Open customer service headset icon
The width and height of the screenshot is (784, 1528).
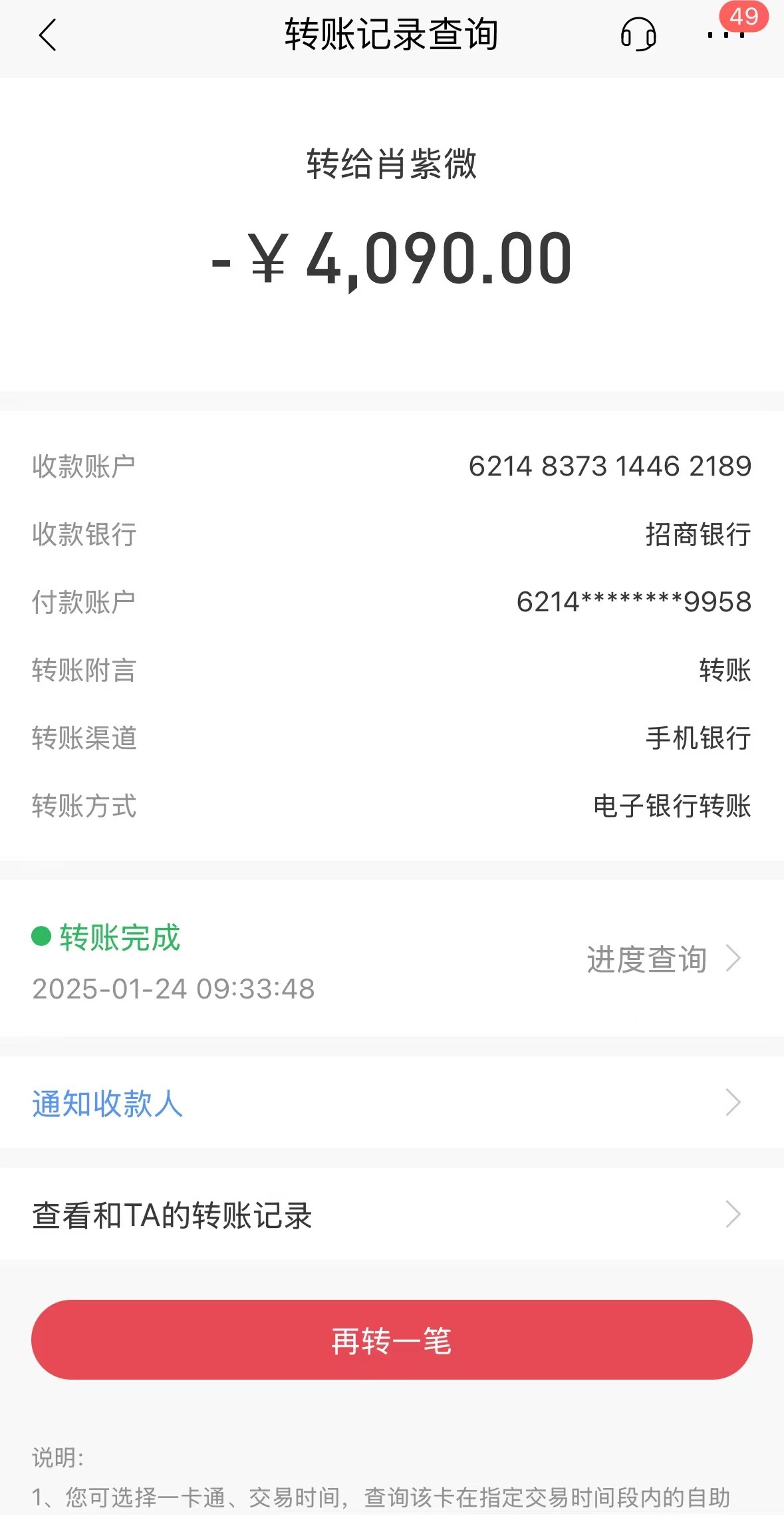(638, 35)
